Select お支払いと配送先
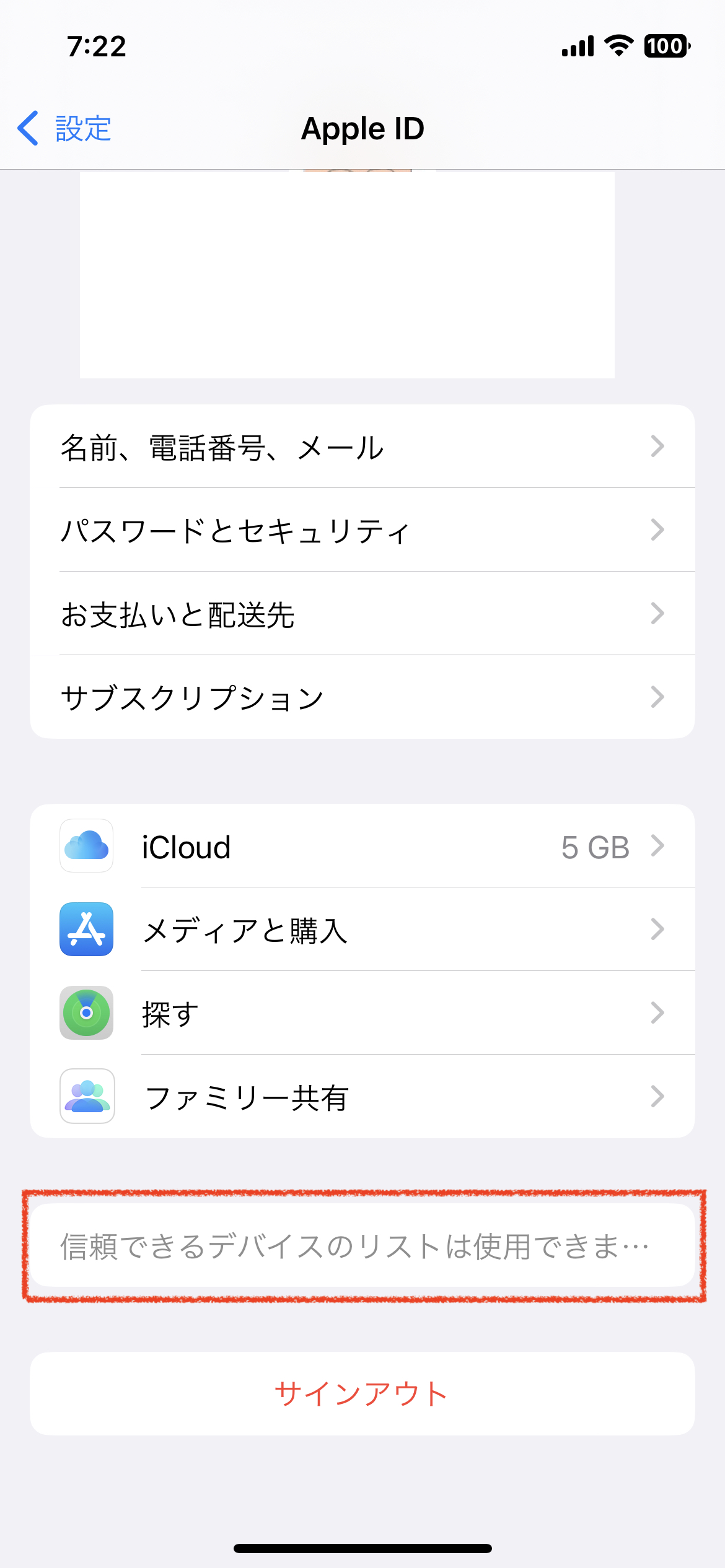Viewport: 725px width, 1568px height. (362, 614)
